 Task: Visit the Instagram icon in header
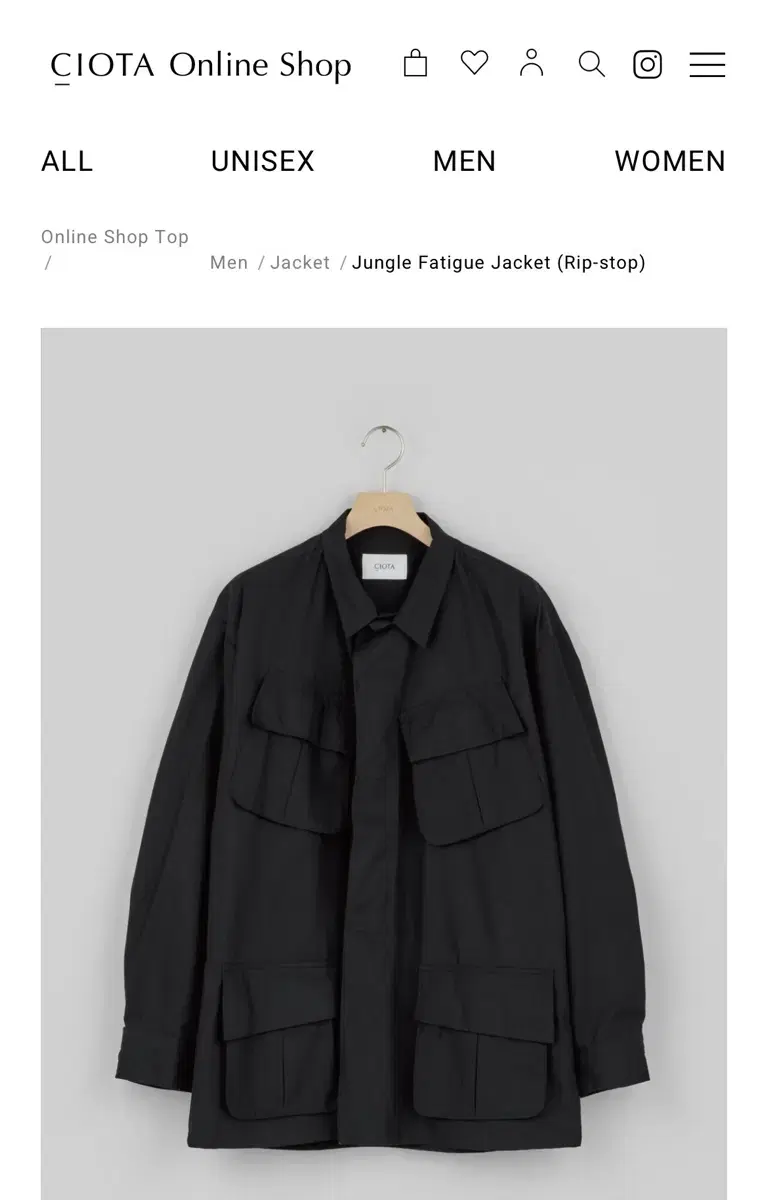(x=648, y=64)
